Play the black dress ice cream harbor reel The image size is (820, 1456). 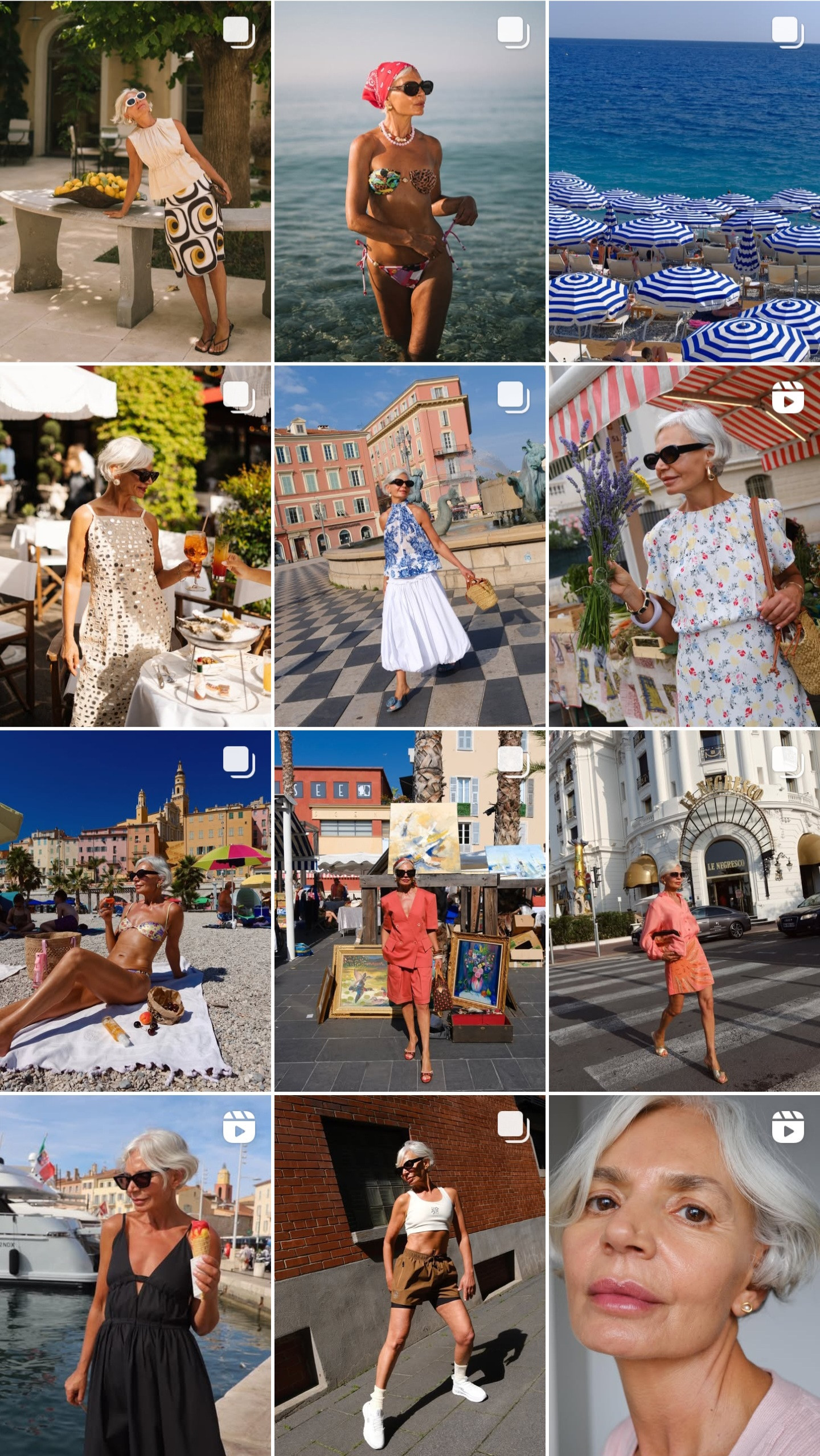pos(135,1275)
